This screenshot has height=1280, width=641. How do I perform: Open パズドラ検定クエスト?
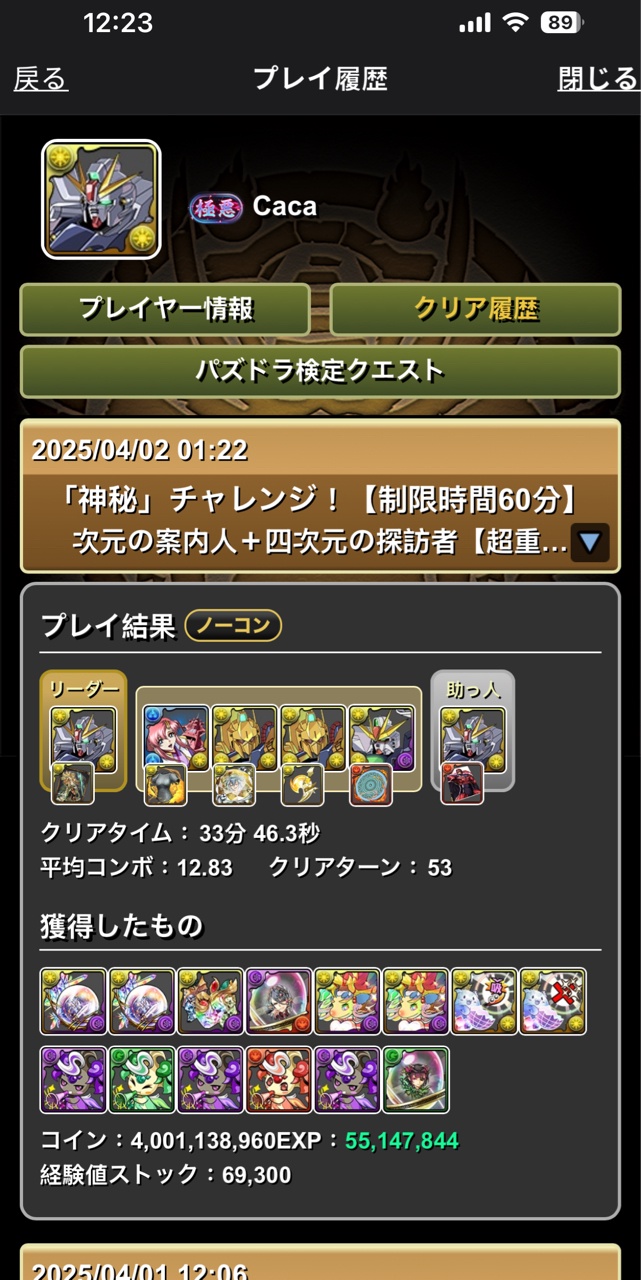point(320,371)
